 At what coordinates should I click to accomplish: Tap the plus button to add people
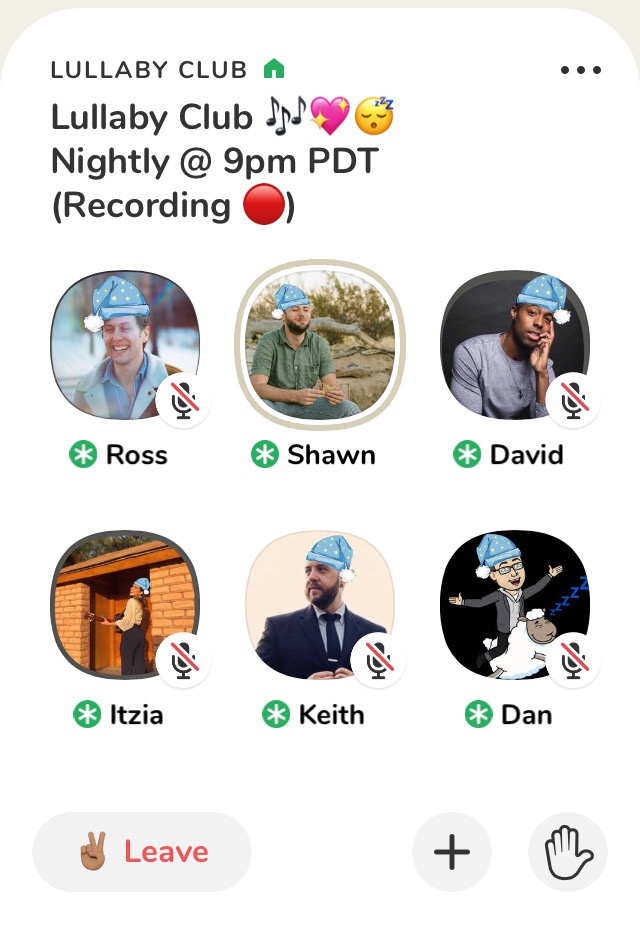pos(452,852)
